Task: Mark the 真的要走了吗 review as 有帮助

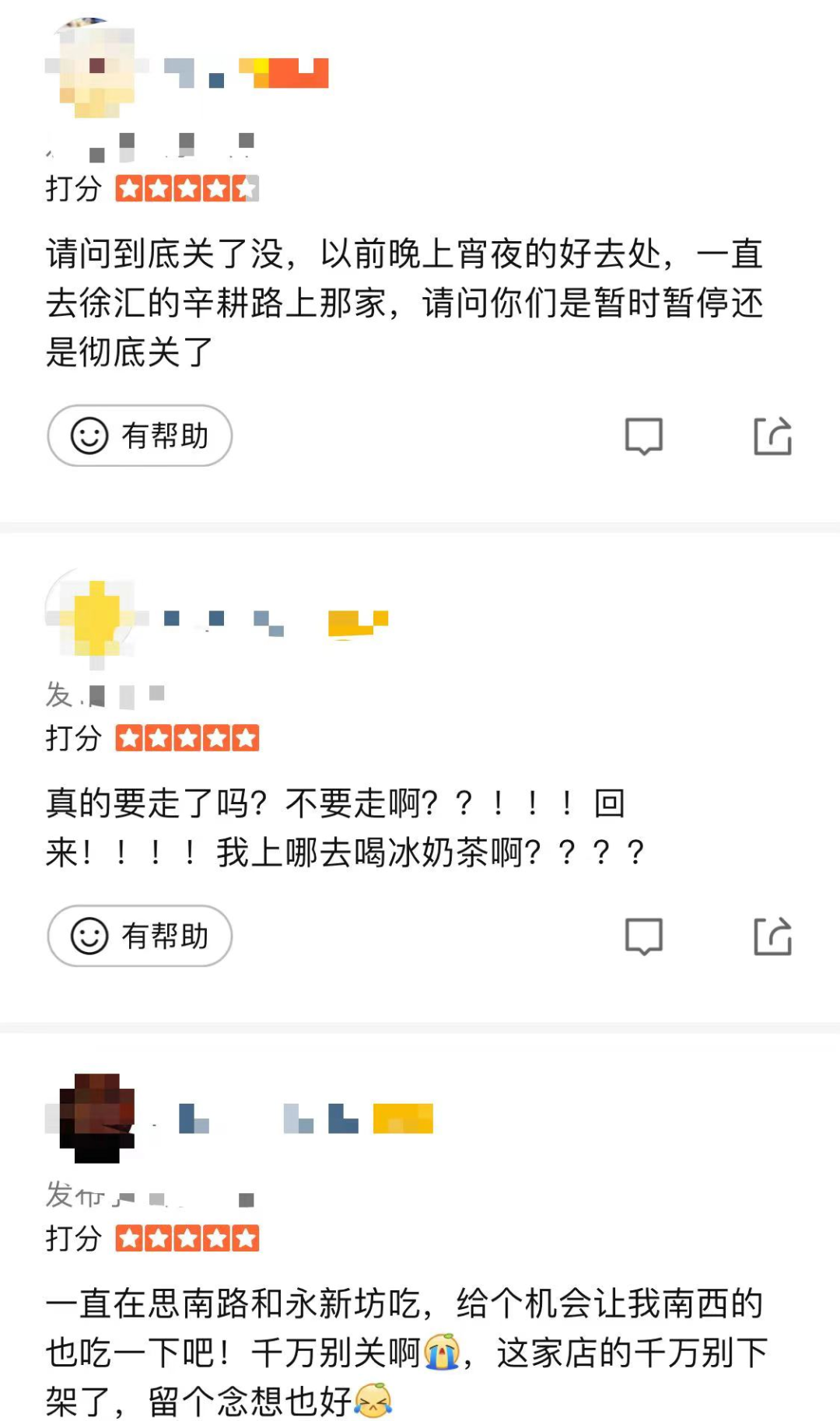Action: tap(140, 936)
